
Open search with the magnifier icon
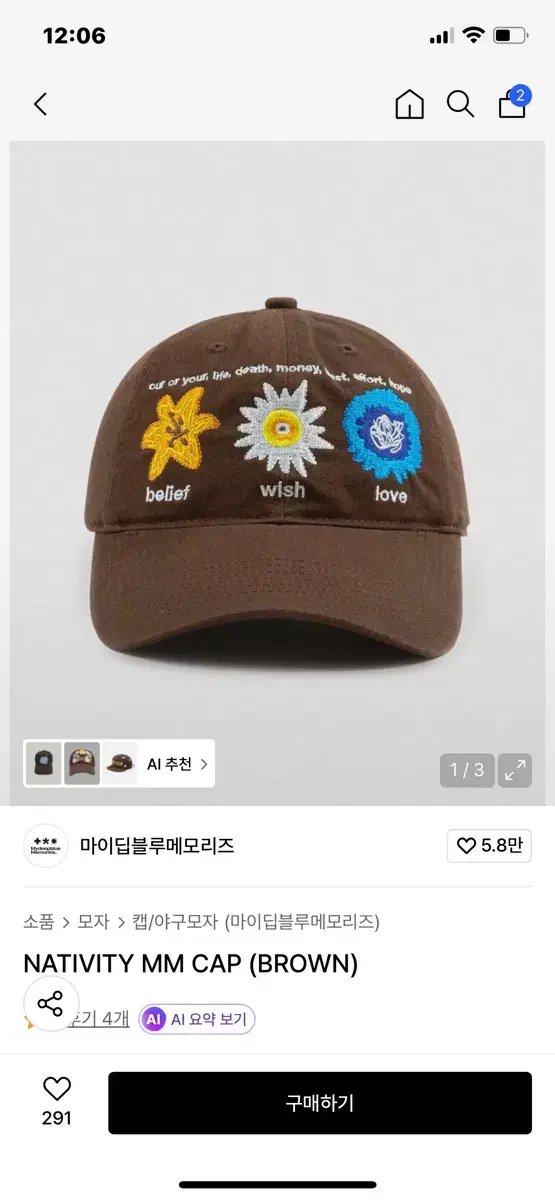(x=460, y=104)
